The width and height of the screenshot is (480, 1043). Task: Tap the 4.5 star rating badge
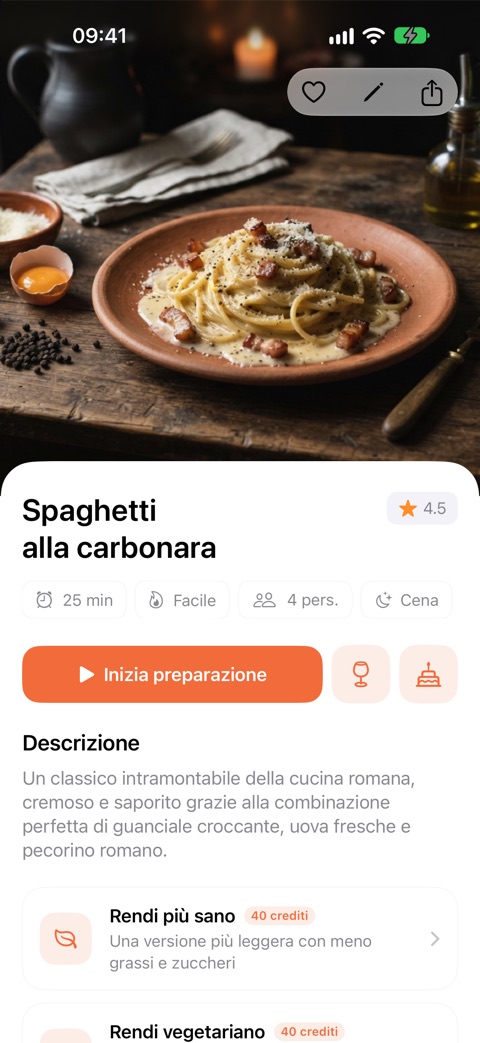click(x=422, y=509)
